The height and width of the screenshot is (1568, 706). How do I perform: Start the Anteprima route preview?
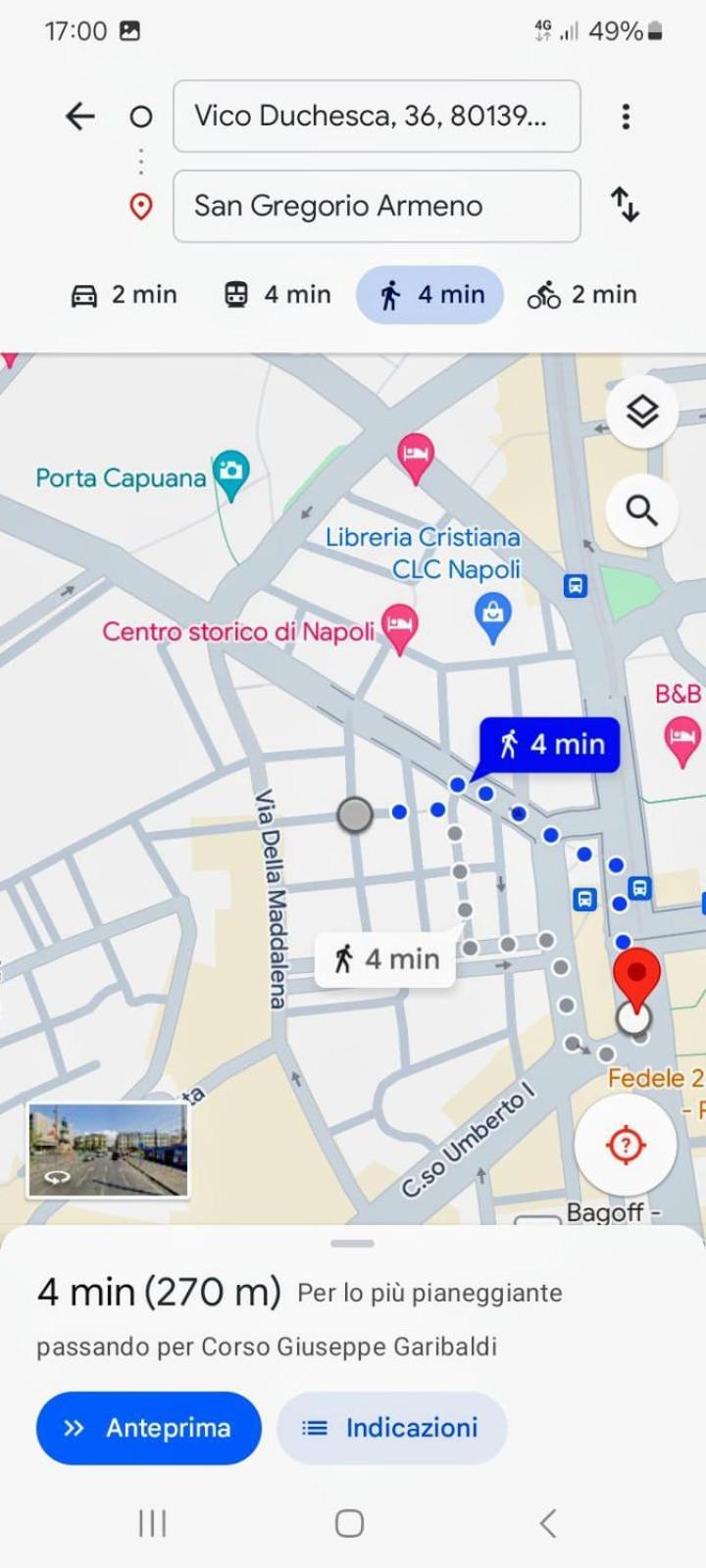pyautogui.click(x=149, y=1428)
